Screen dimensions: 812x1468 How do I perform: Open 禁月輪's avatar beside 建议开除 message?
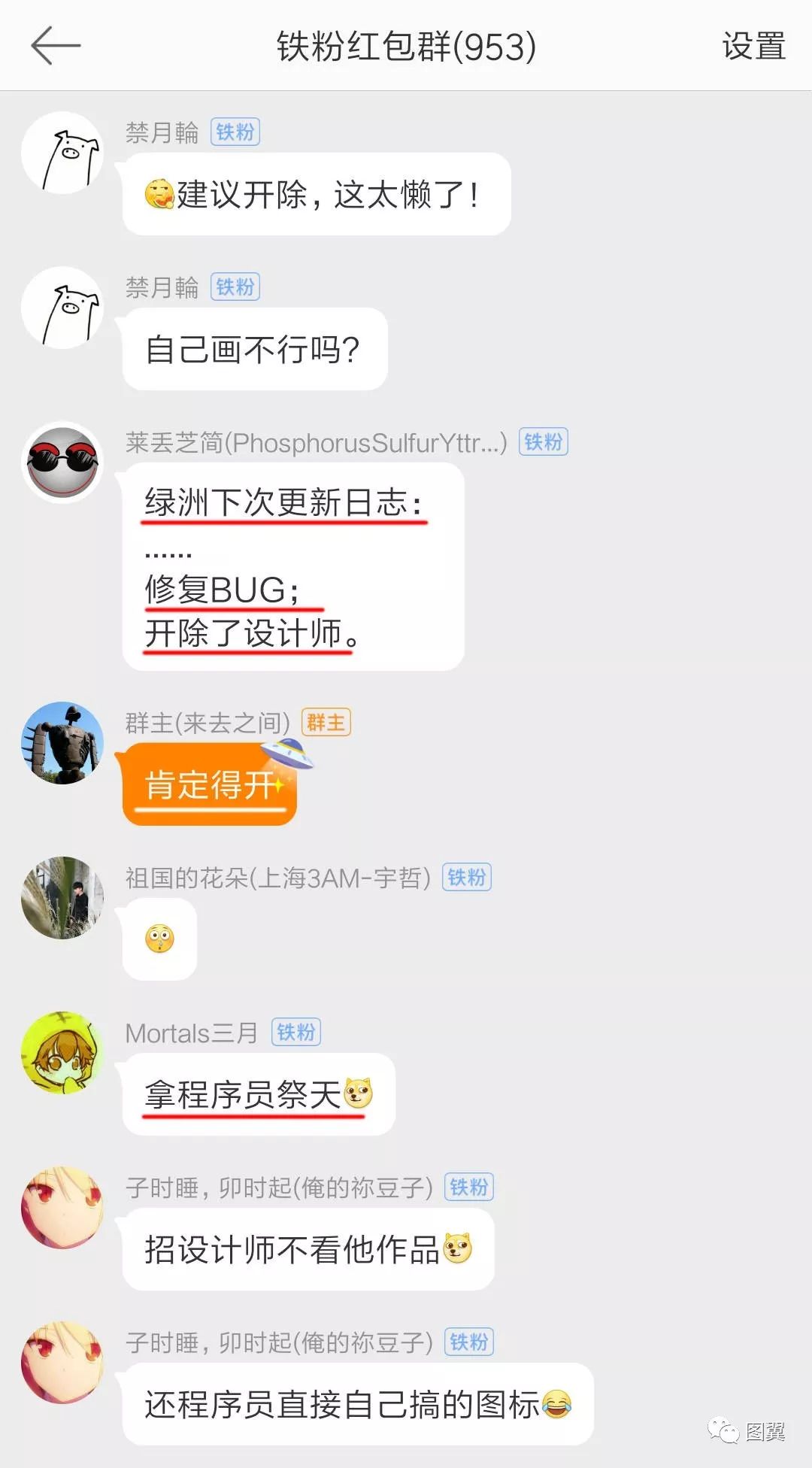[62, 153]
